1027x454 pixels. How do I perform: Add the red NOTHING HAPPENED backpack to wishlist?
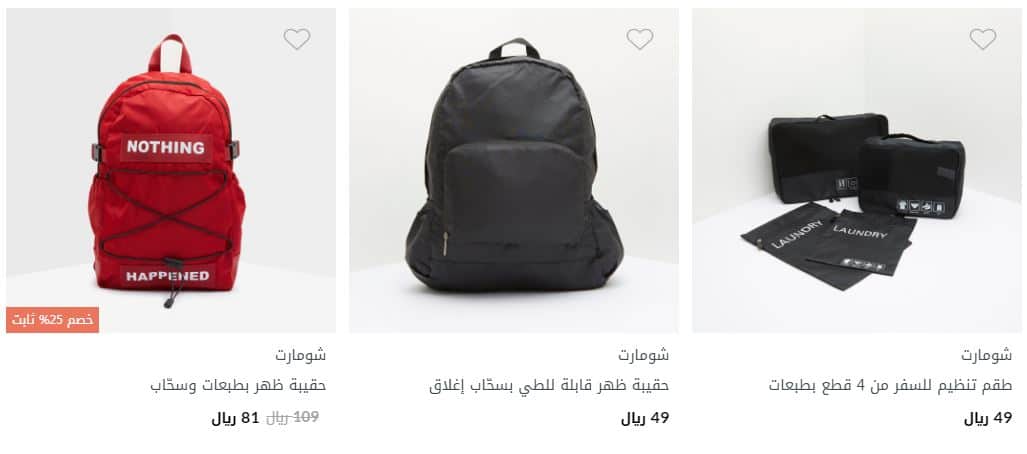(297, 39)
